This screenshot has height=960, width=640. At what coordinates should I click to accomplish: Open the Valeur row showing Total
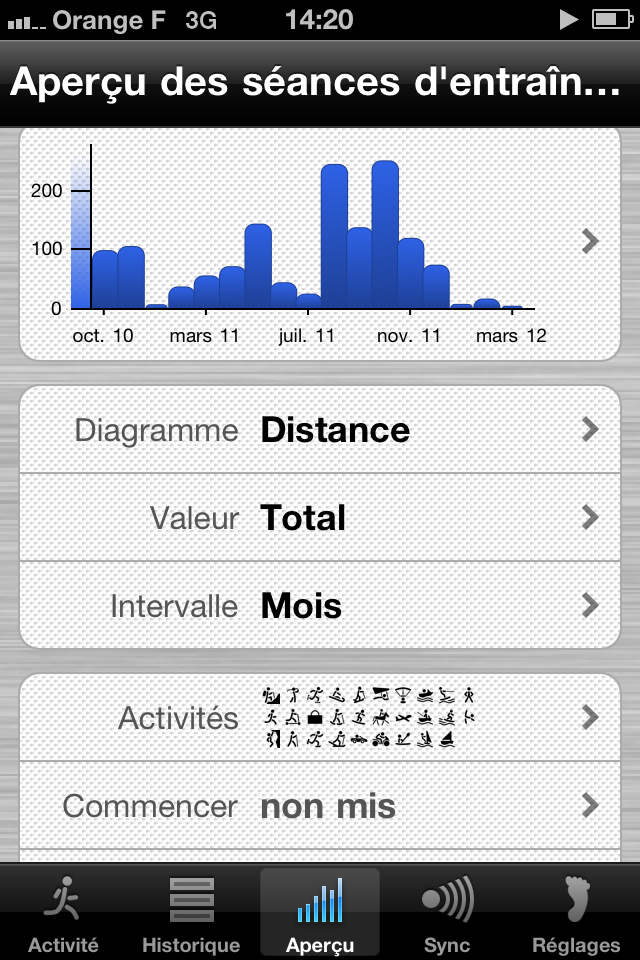(x=320, y=518)
